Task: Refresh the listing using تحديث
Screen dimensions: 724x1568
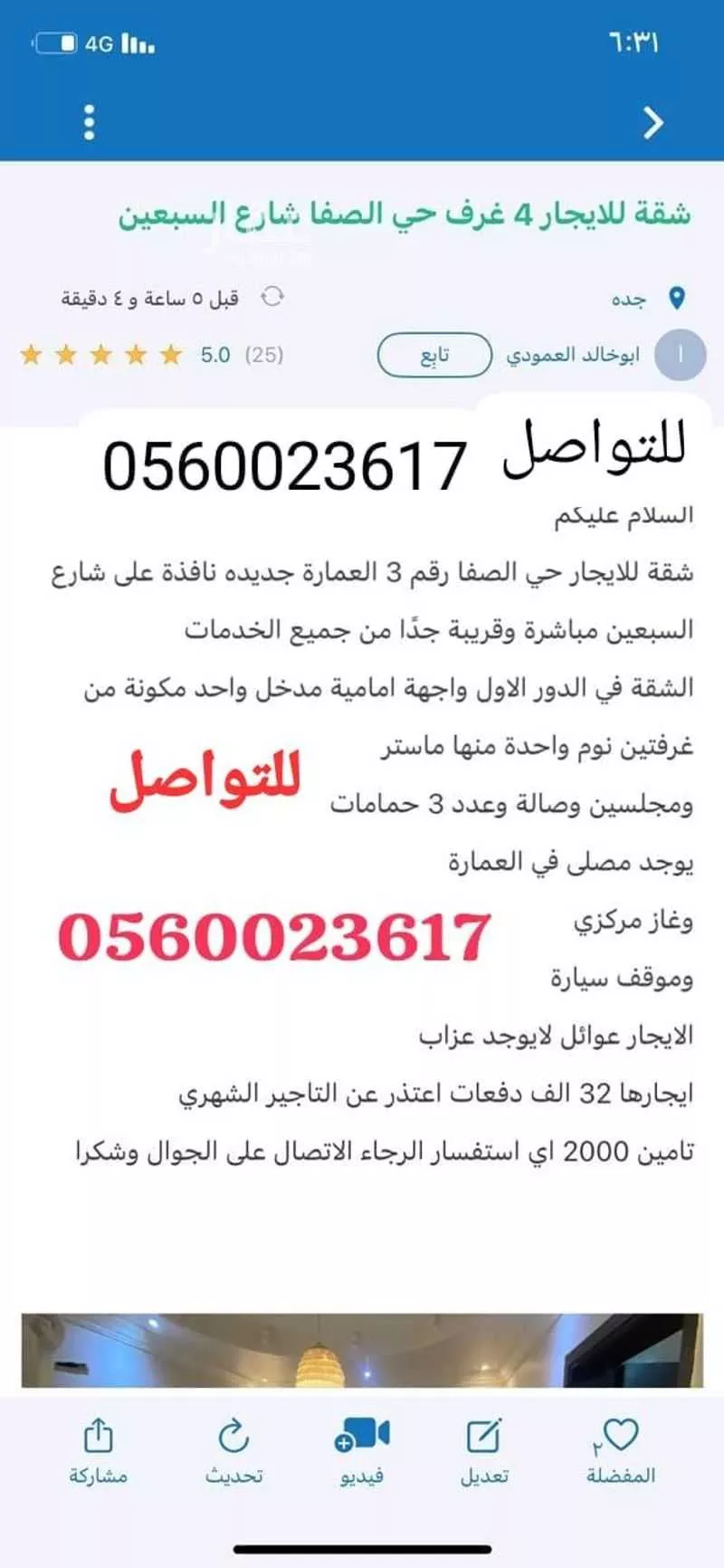Action: click(x=233, y=1451)
